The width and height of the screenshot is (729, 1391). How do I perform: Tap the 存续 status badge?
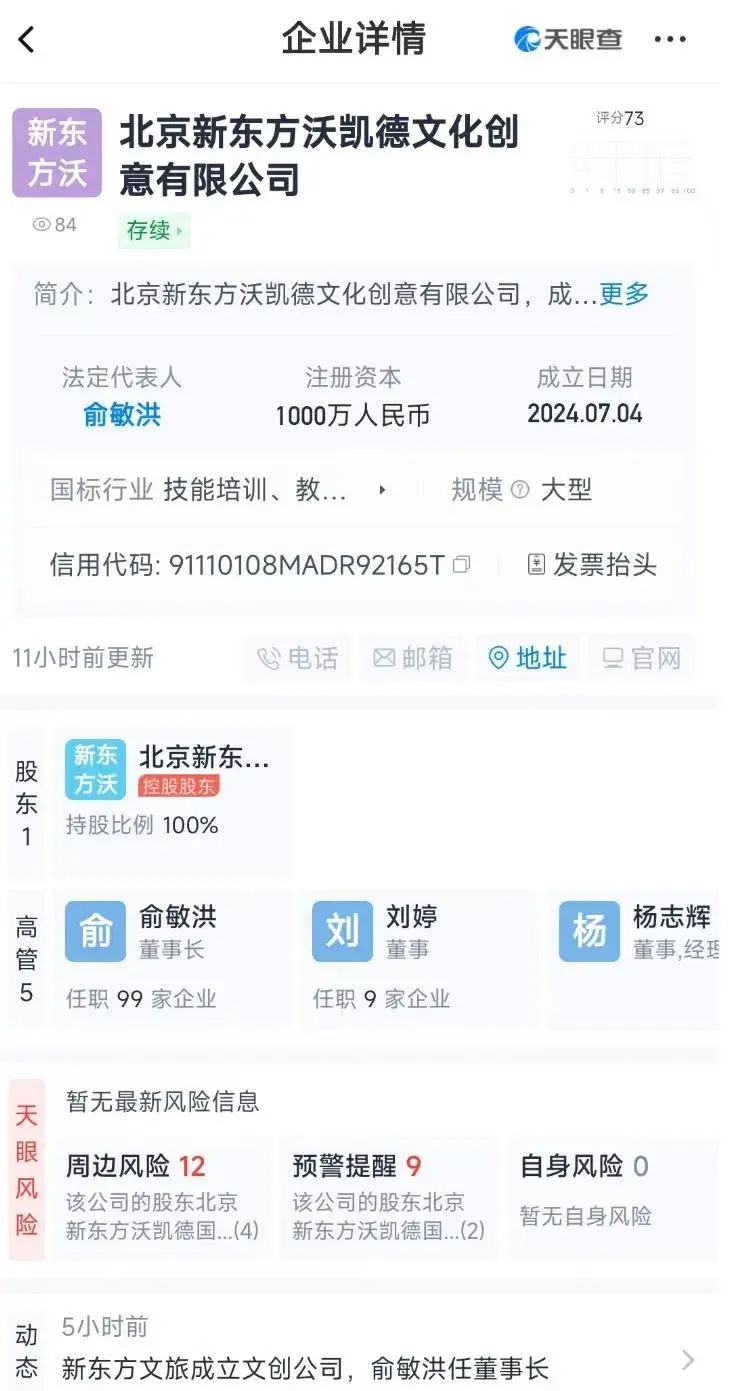pyautogui.click(x=152, y=230)
